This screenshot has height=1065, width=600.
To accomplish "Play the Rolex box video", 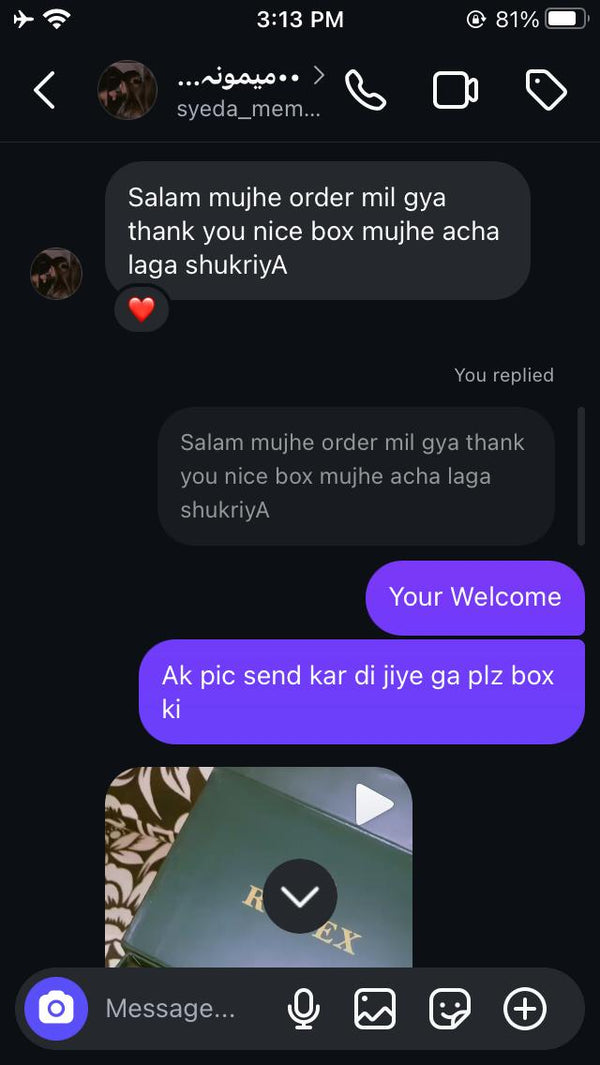I will pyautogui.click(x=374, y=804).
